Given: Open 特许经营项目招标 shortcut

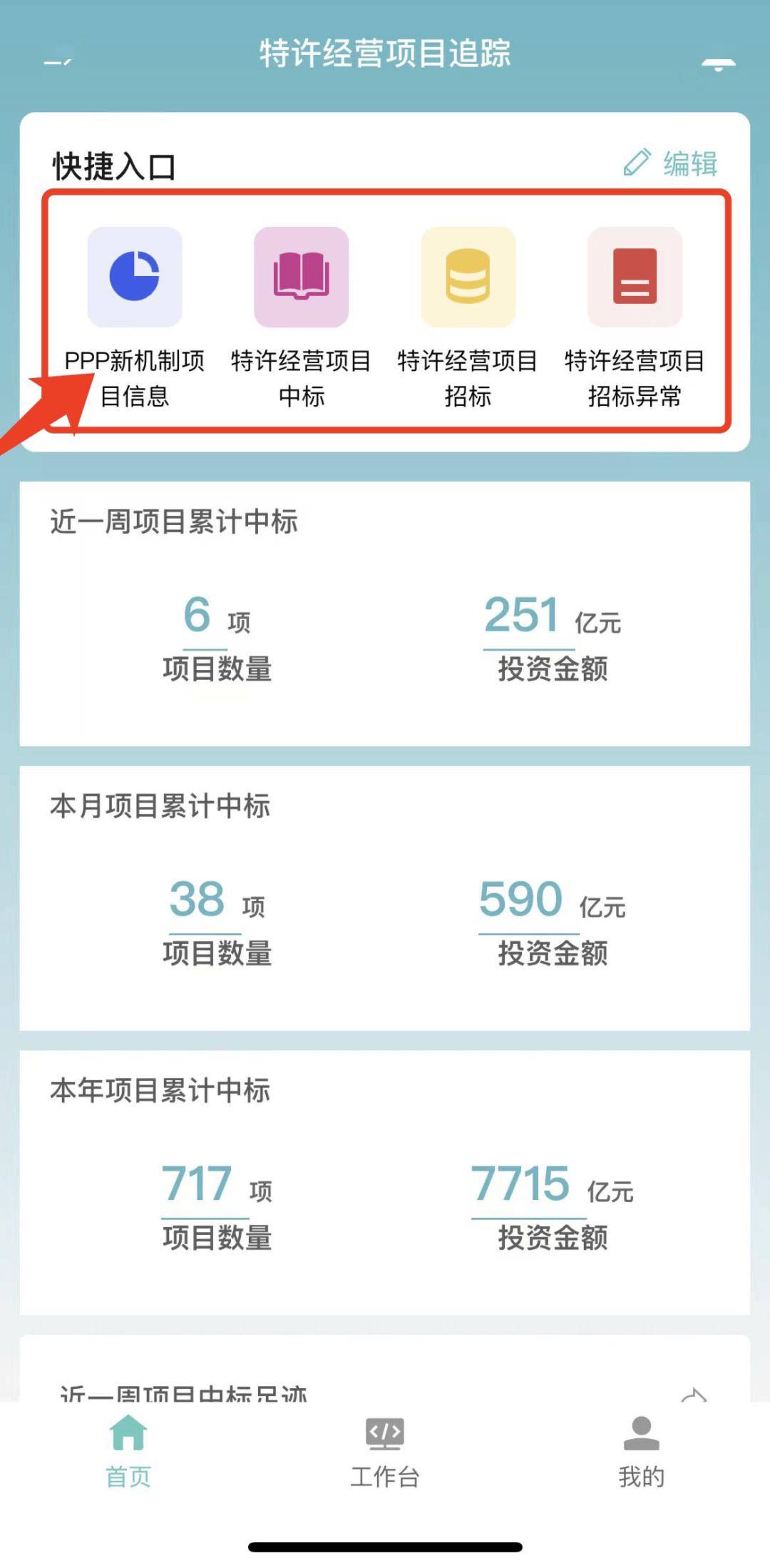Looking at the screenshot, I should tap(468, 278).
